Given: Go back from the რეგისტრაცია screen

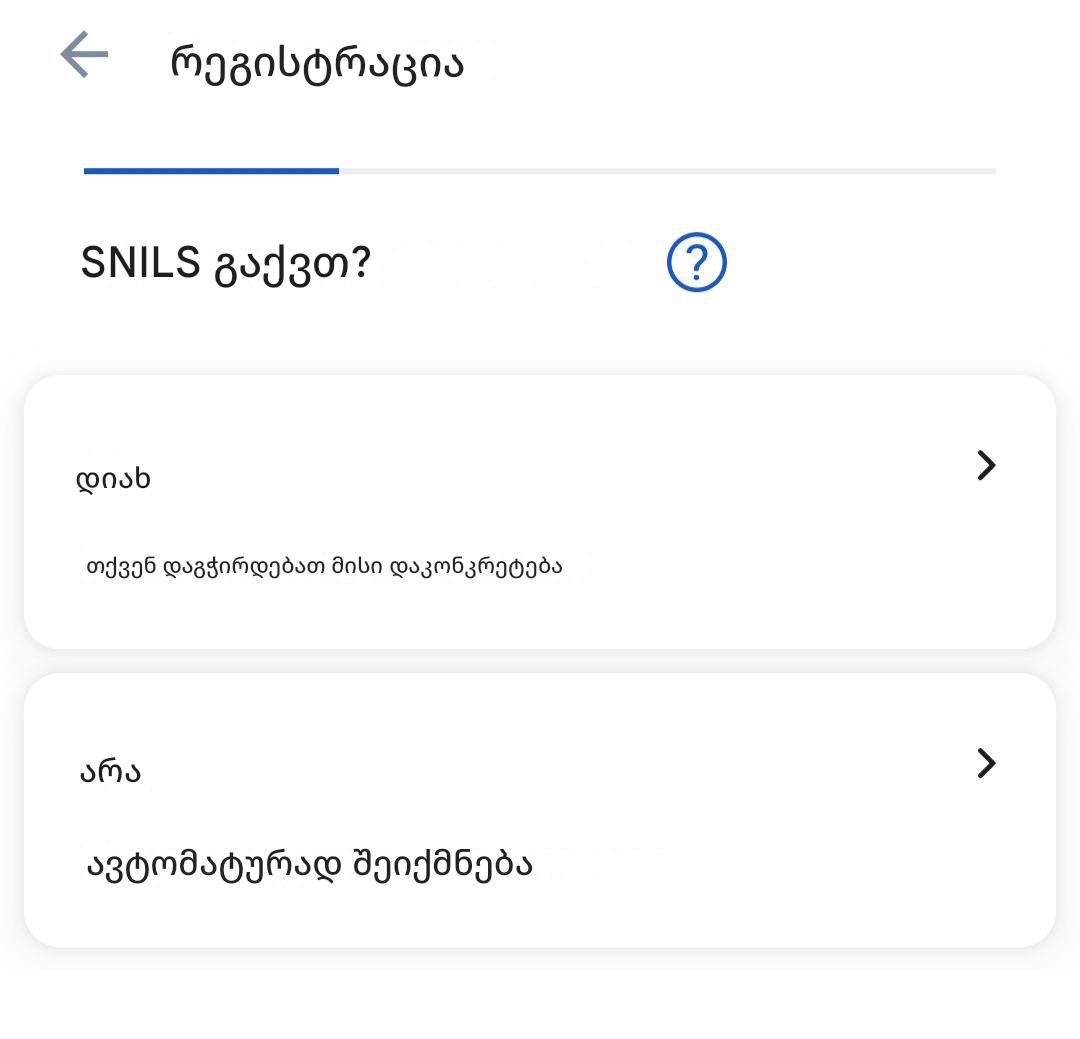Looking at the screenshot, I should (x=84, y=55).
